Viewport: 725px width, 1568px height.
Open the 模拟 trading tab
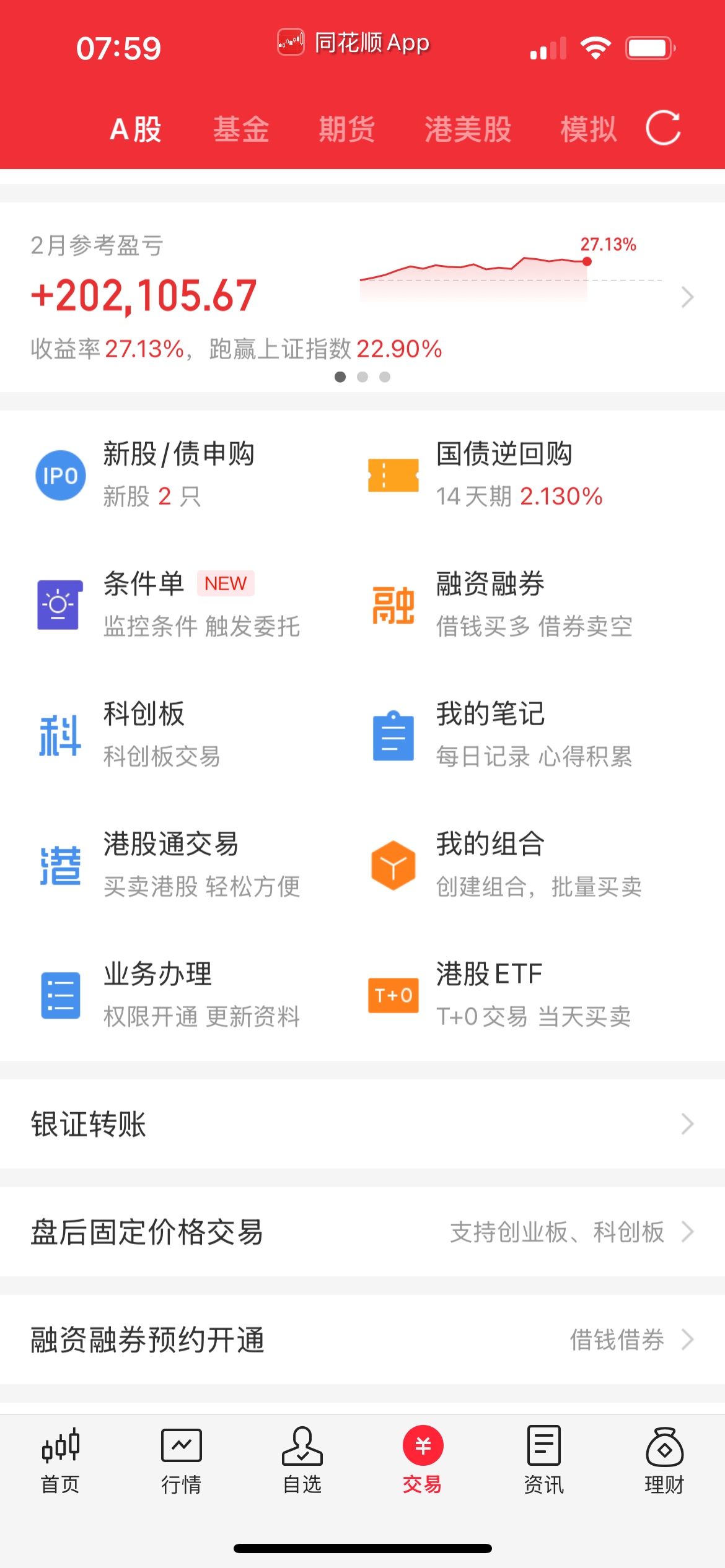tap(588, 129)
